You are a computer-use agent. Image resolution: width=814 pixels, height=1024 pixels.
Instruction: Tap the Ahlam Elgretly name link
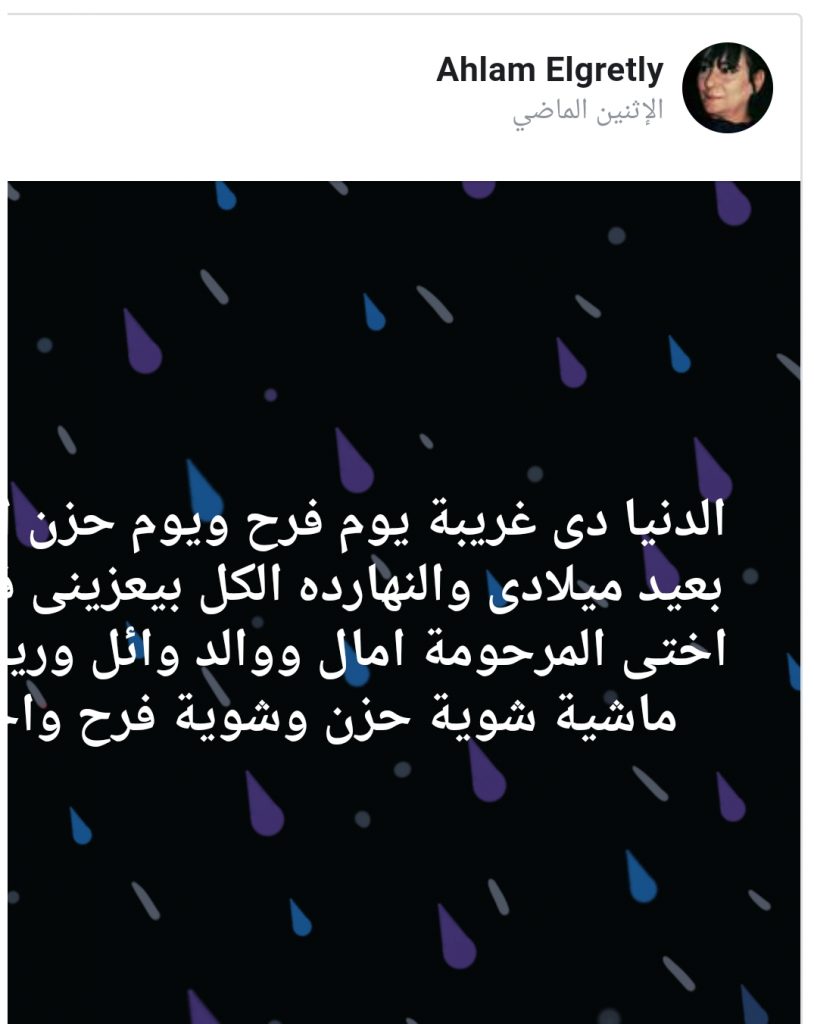tap(549, 71)
